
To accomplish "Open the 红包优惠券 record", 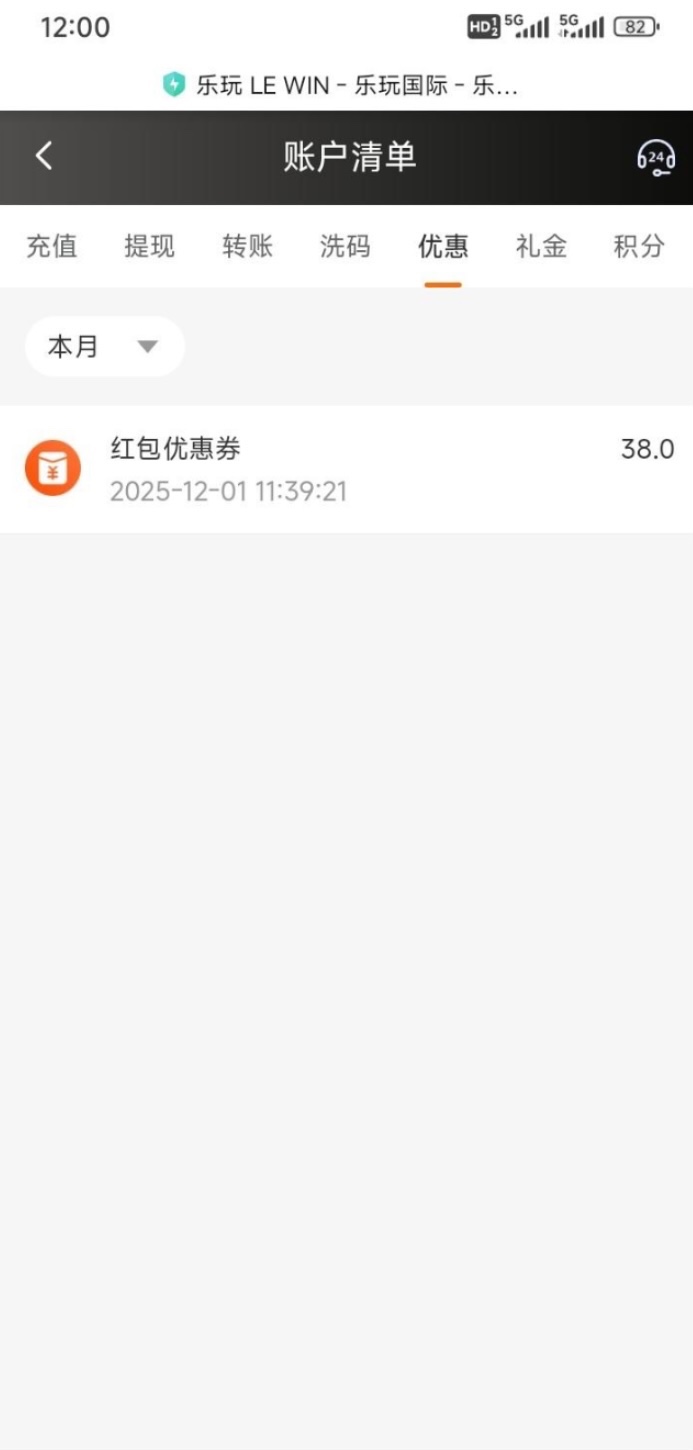I will tap(346, 469).
